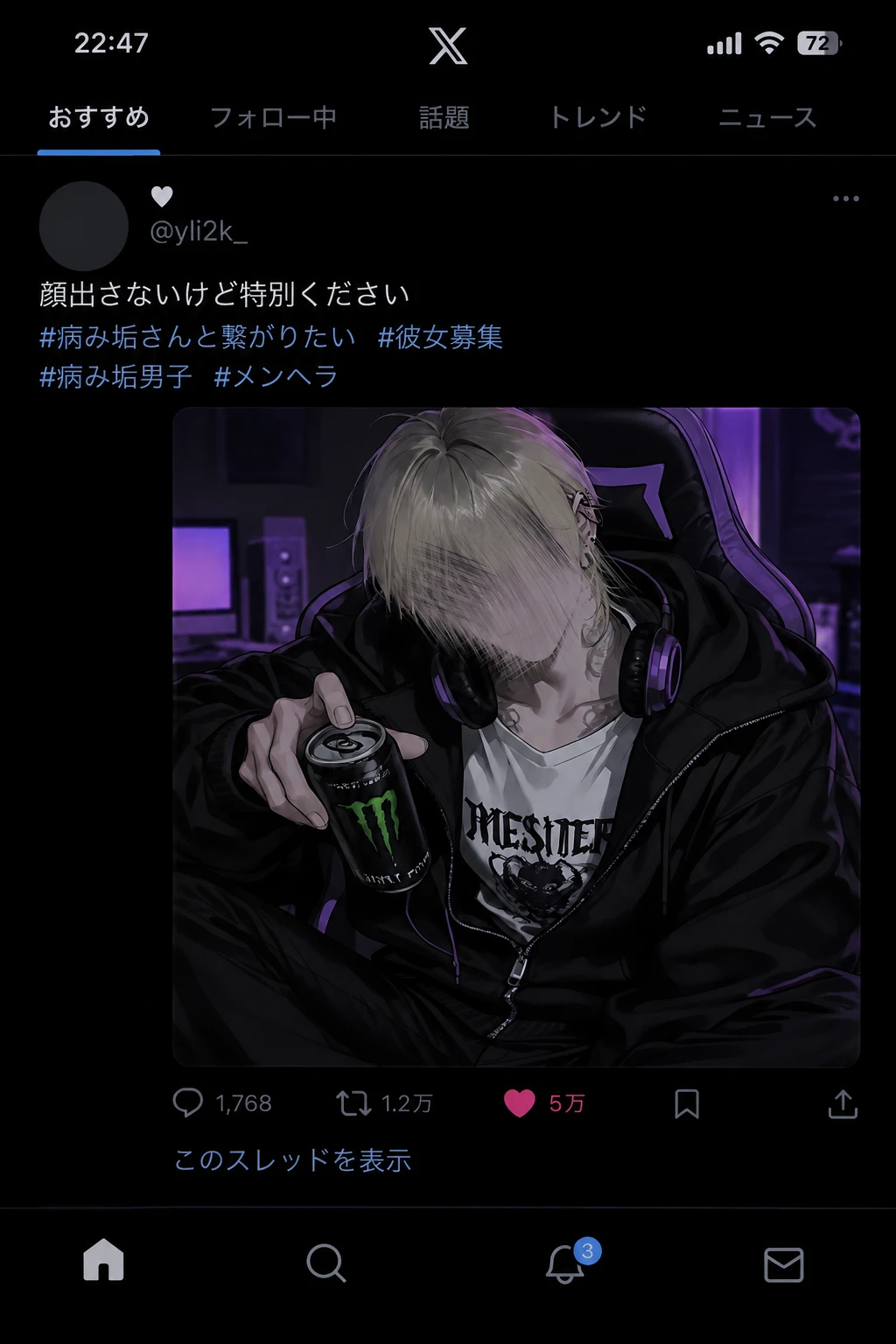Open hashtag #彼女募集
The height and width of the screenshot is (1344, 896).
tap(440, 337)
